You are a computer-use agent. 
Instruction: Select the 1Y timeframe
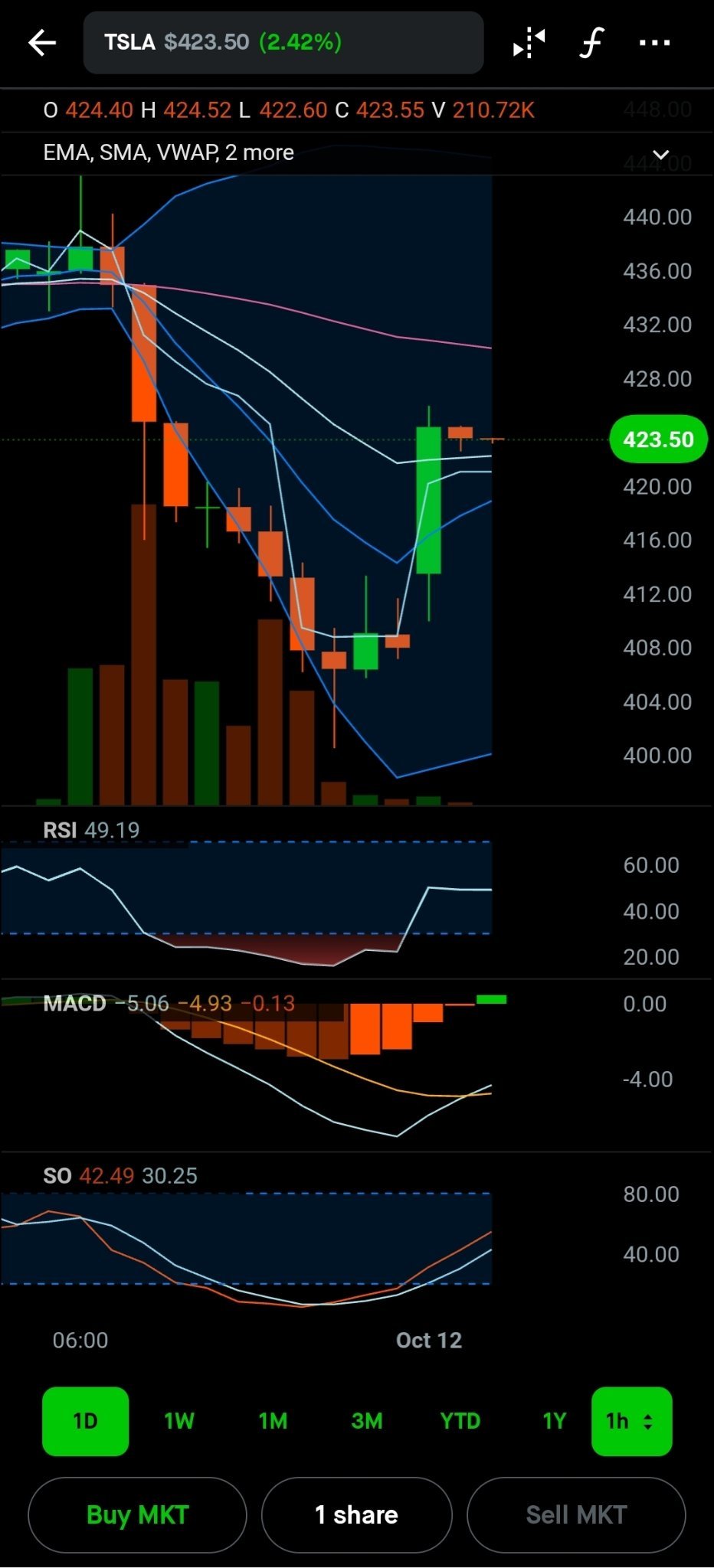coord(552,1421)
